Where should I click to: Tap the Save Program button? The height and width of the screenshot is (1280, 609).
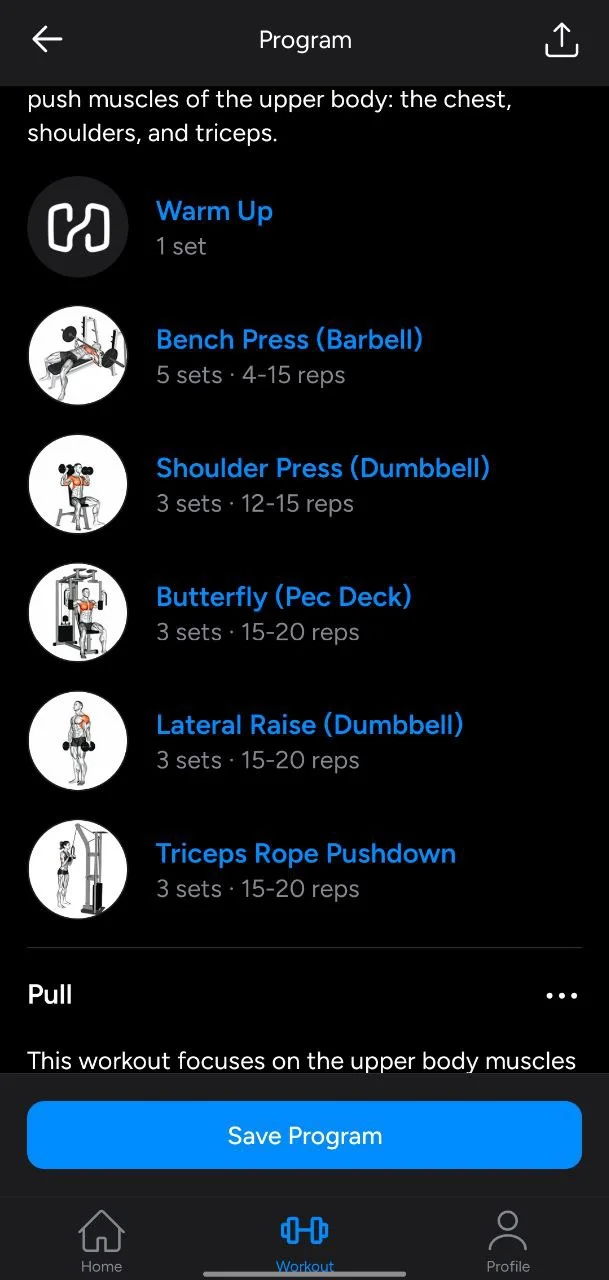304,1135
